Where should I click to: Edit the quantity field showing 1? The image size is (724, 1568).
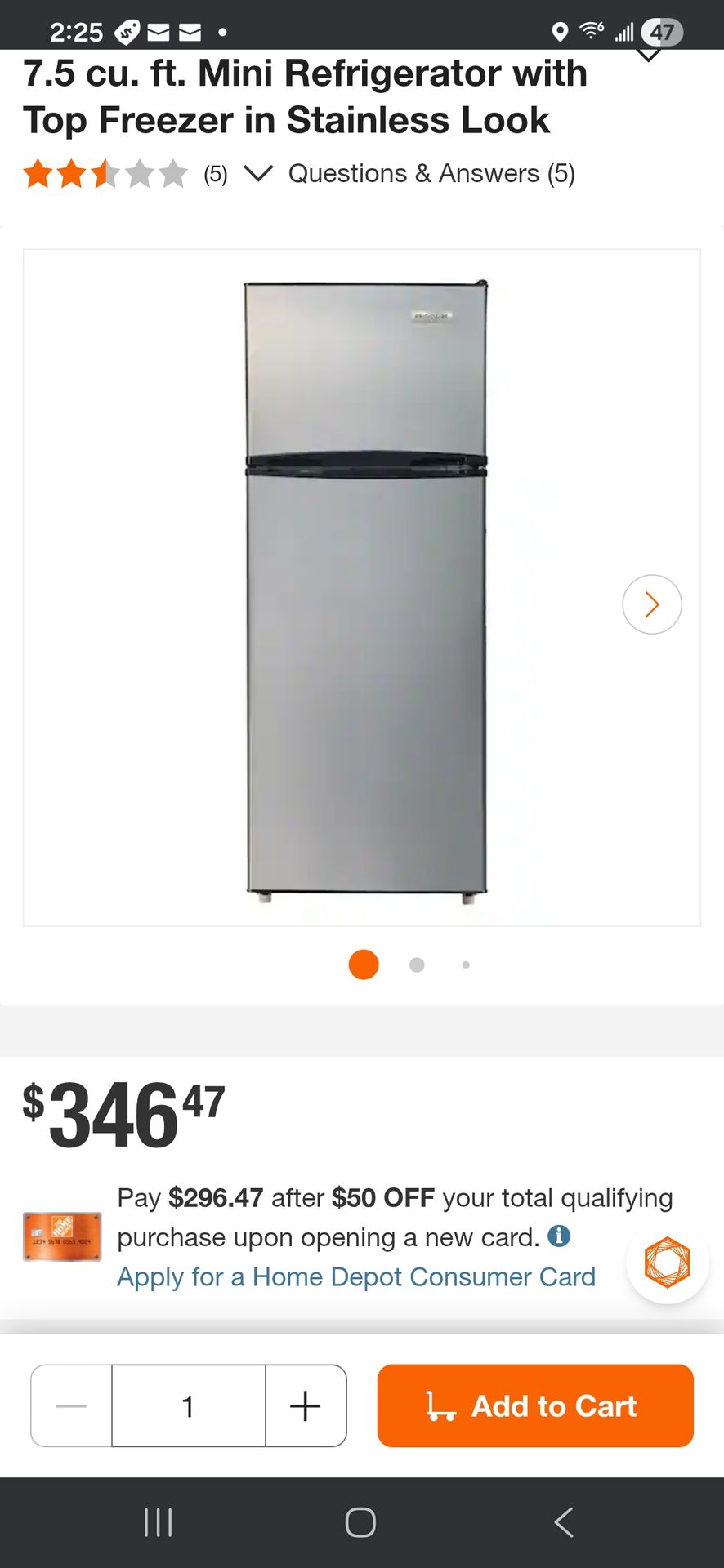[x=188, y=1405]
